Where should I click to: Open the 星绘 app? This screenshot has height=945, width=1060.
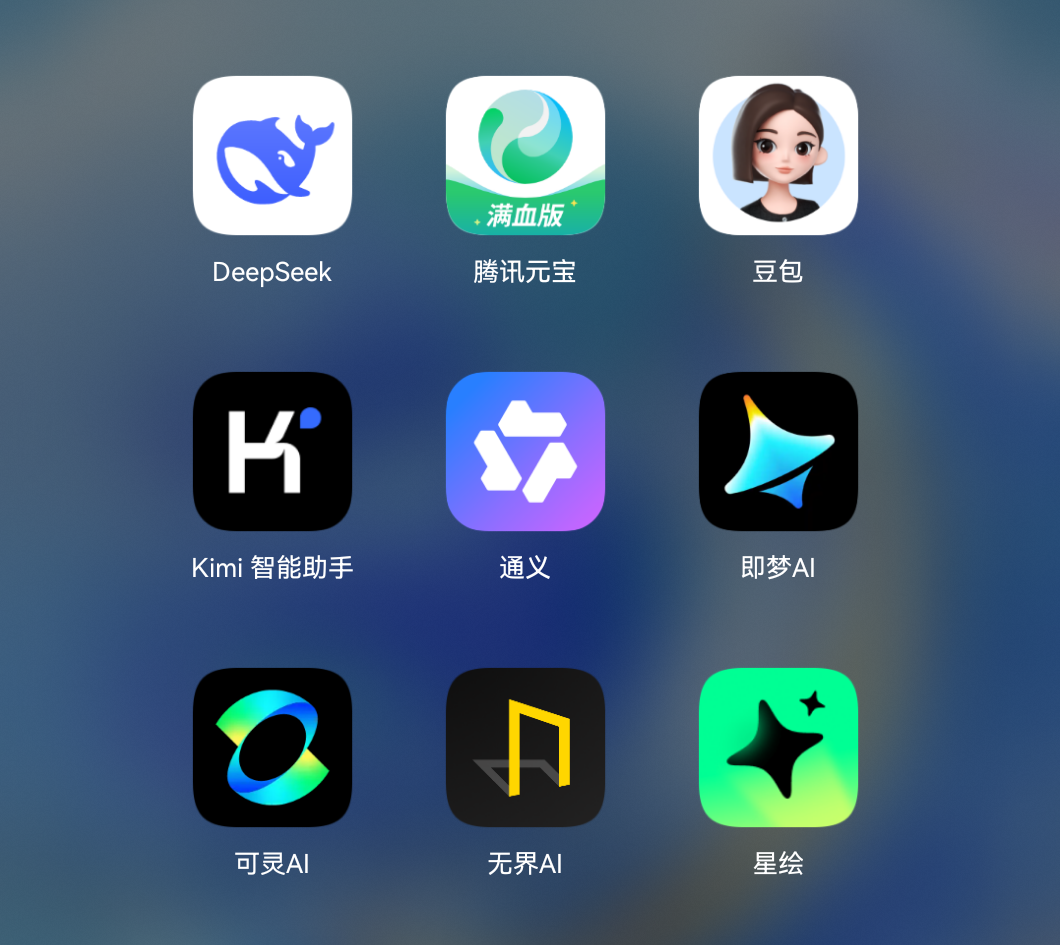(778, 747)
